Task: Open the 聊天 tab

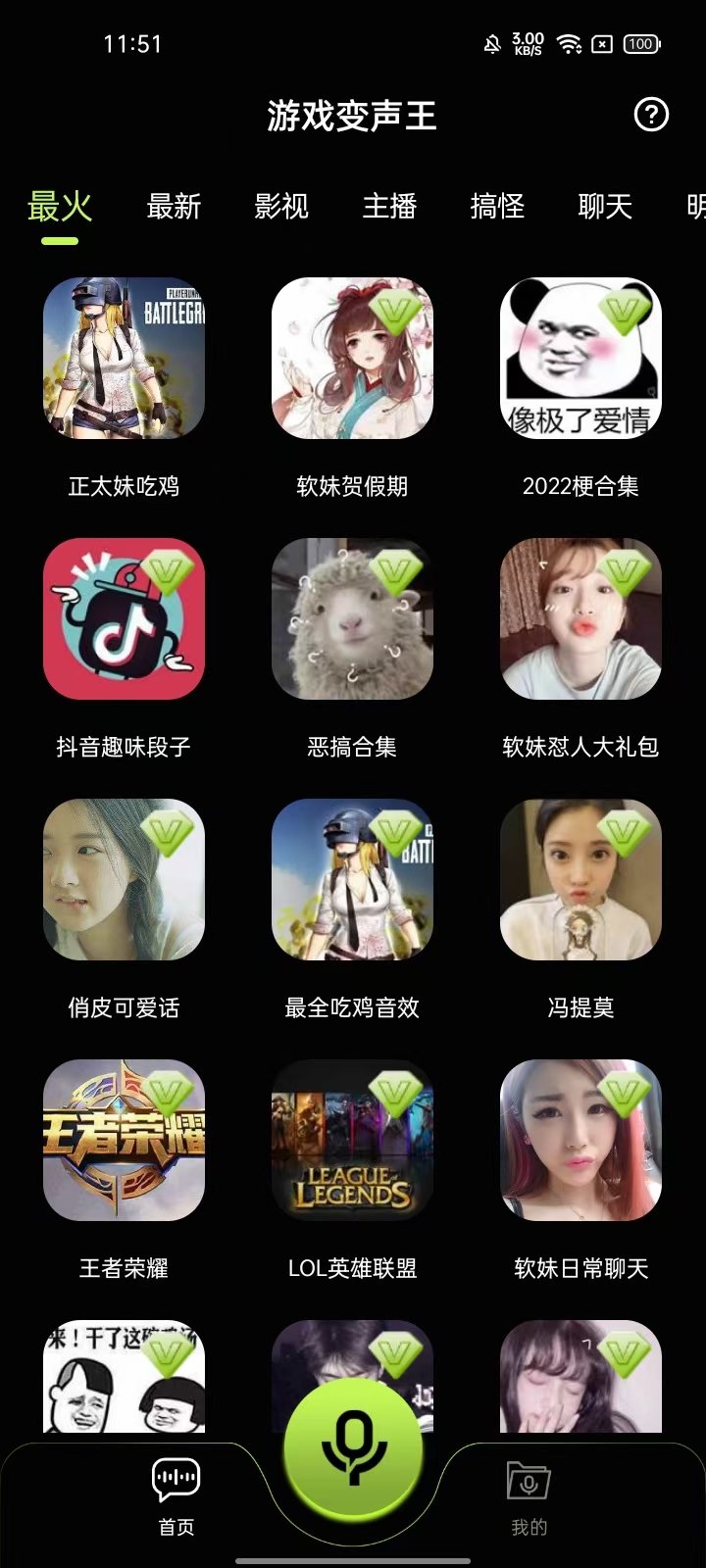Action: pos(605,207)
